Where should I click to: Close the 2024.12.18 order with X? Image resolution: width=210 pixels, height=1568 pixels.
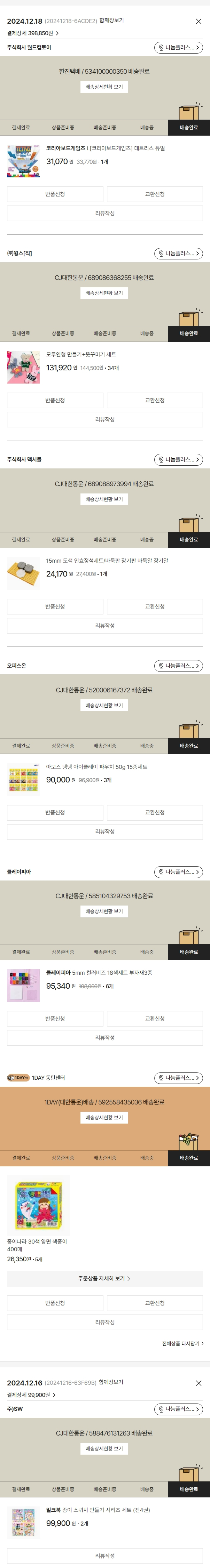click(x=199, y=21)
